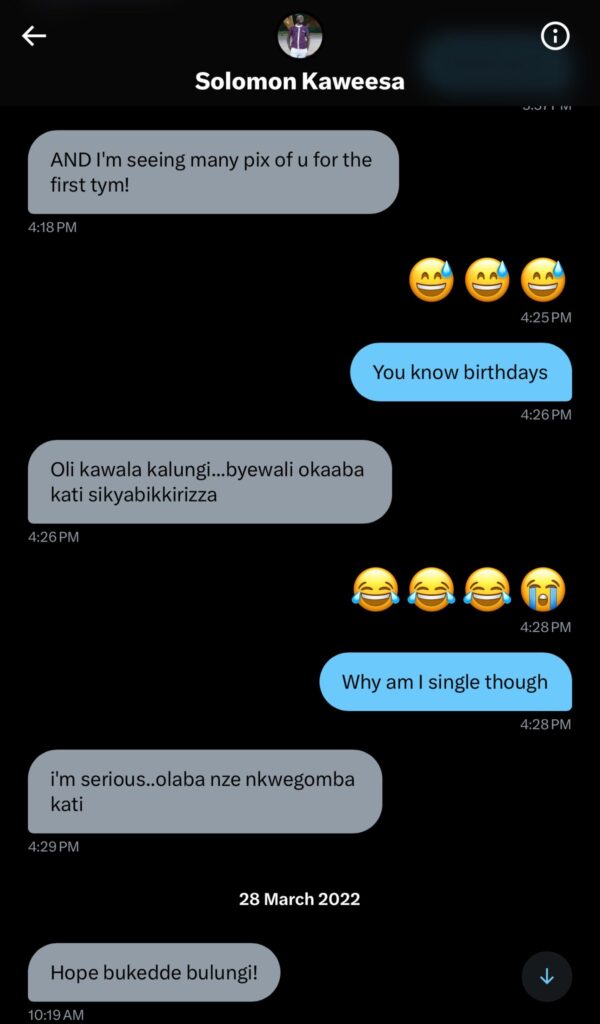600x1024 pixels.
Task: Jump to latest messages with down arrow
Action: (x=546, y=976)
